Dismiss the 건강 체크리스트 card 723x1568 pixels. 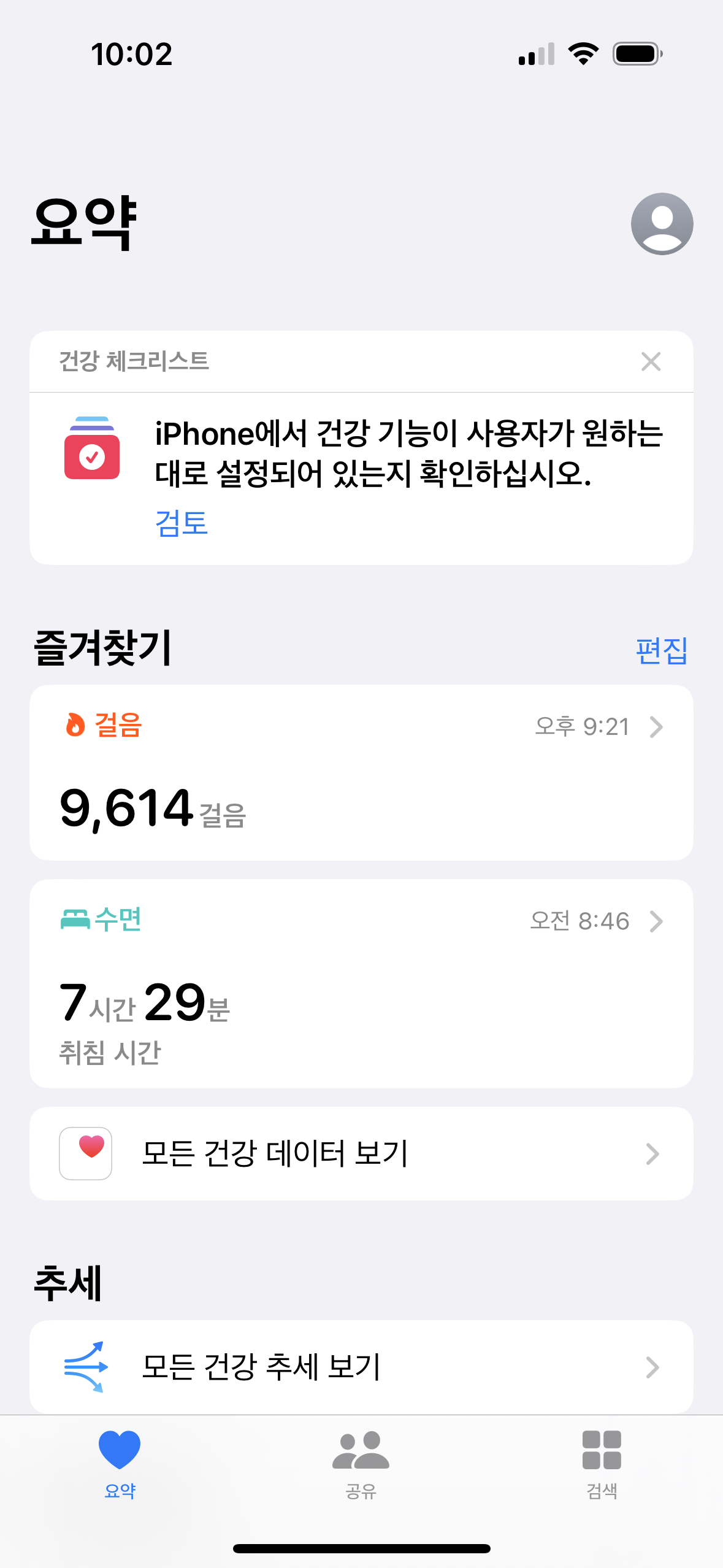[651, 361]
